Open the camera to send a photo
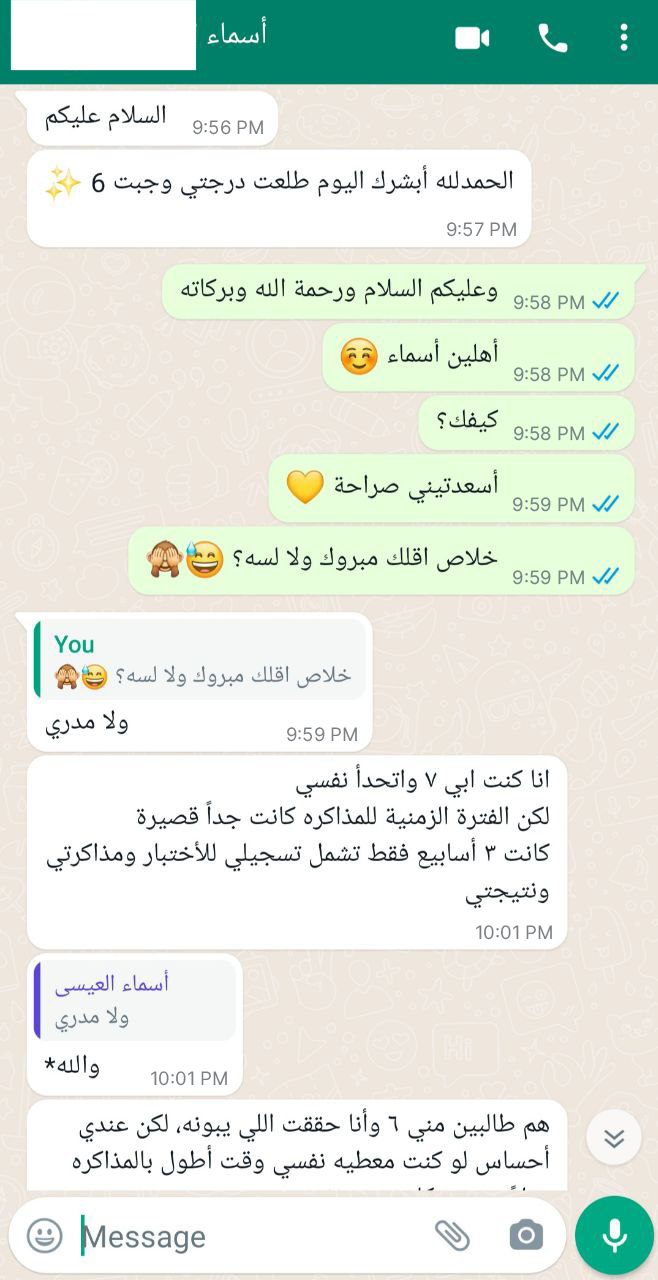The width and height of the screenshot is (658, 1280). pos(526,1236)
